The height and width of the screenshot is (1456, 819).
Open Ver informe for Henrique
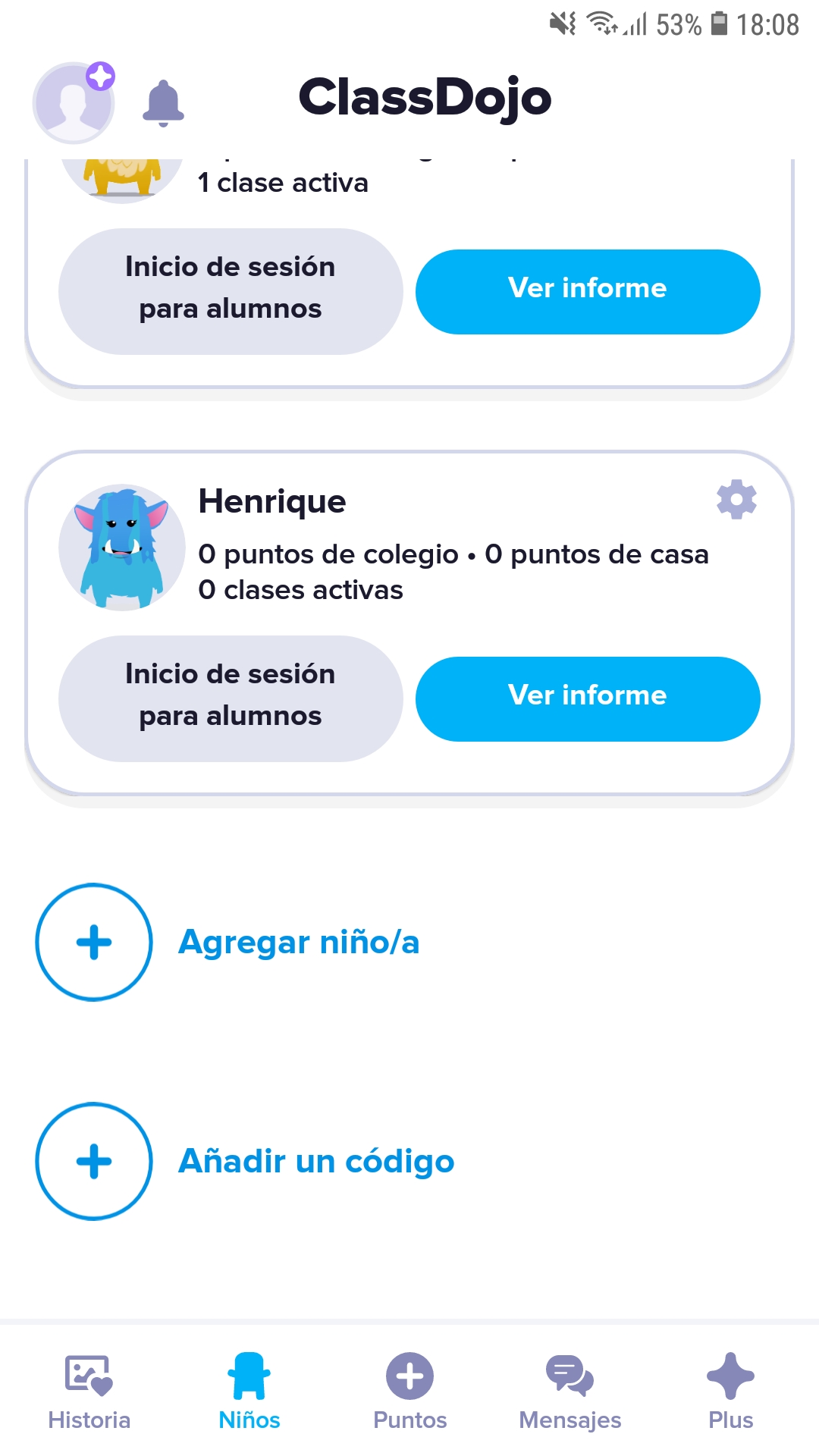click(x=587, y=698)
